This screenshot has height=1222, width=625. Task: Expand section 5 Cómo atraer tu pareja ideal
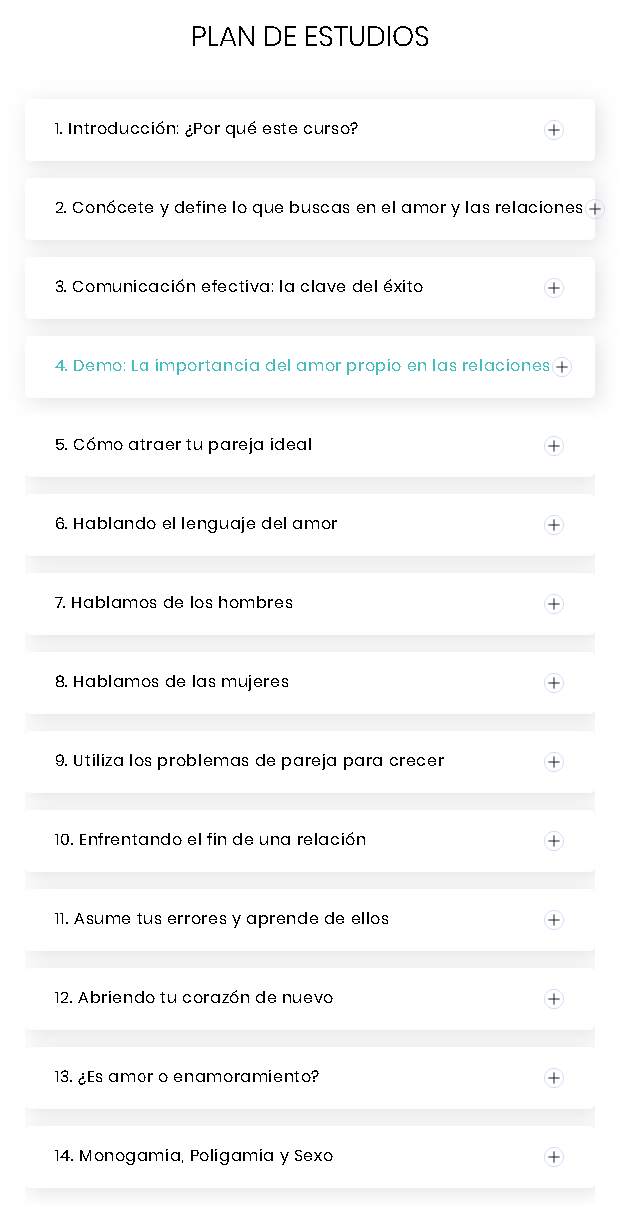[x=553, y=446]
